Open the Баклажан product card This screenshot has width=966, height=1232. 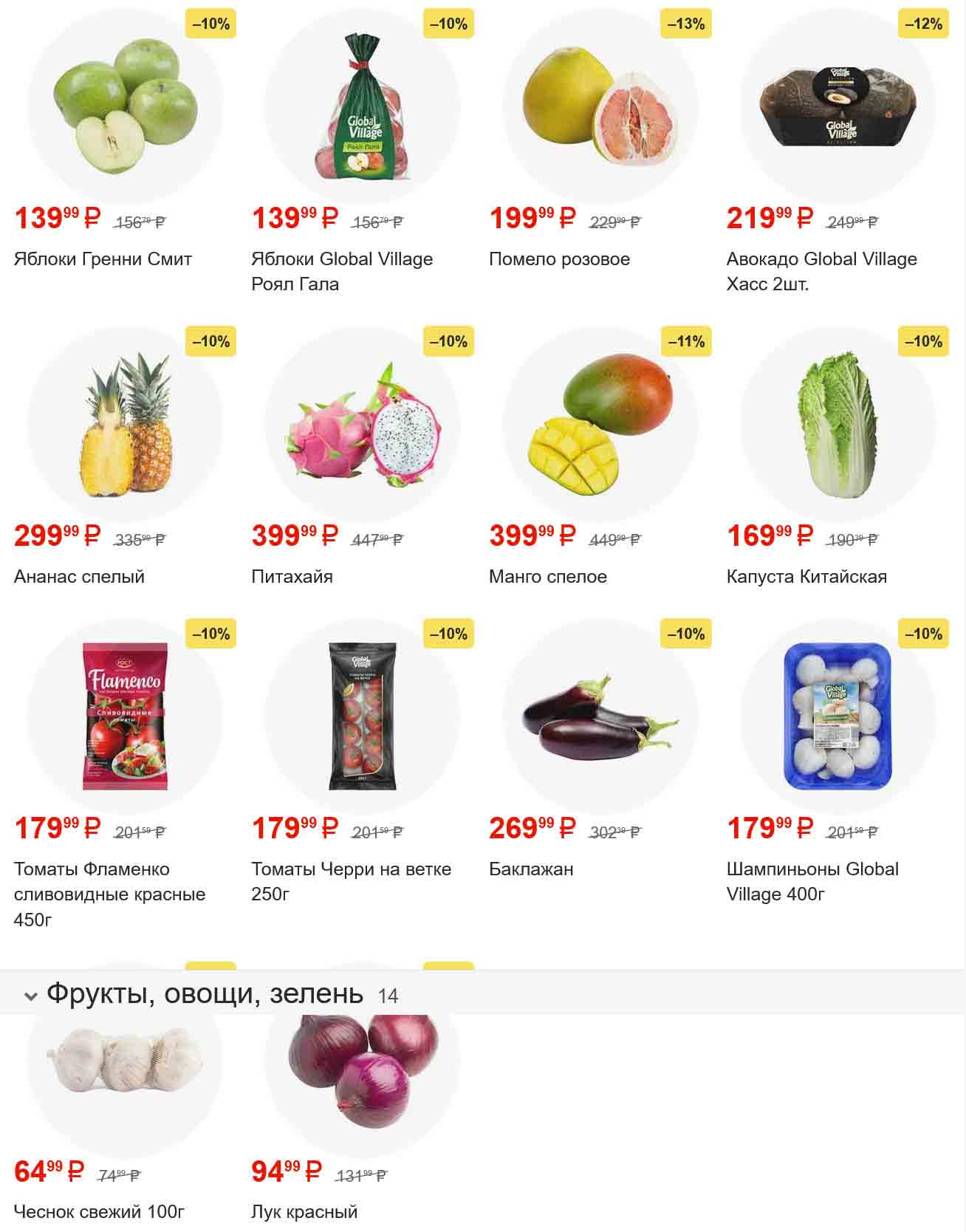[600, 716]
